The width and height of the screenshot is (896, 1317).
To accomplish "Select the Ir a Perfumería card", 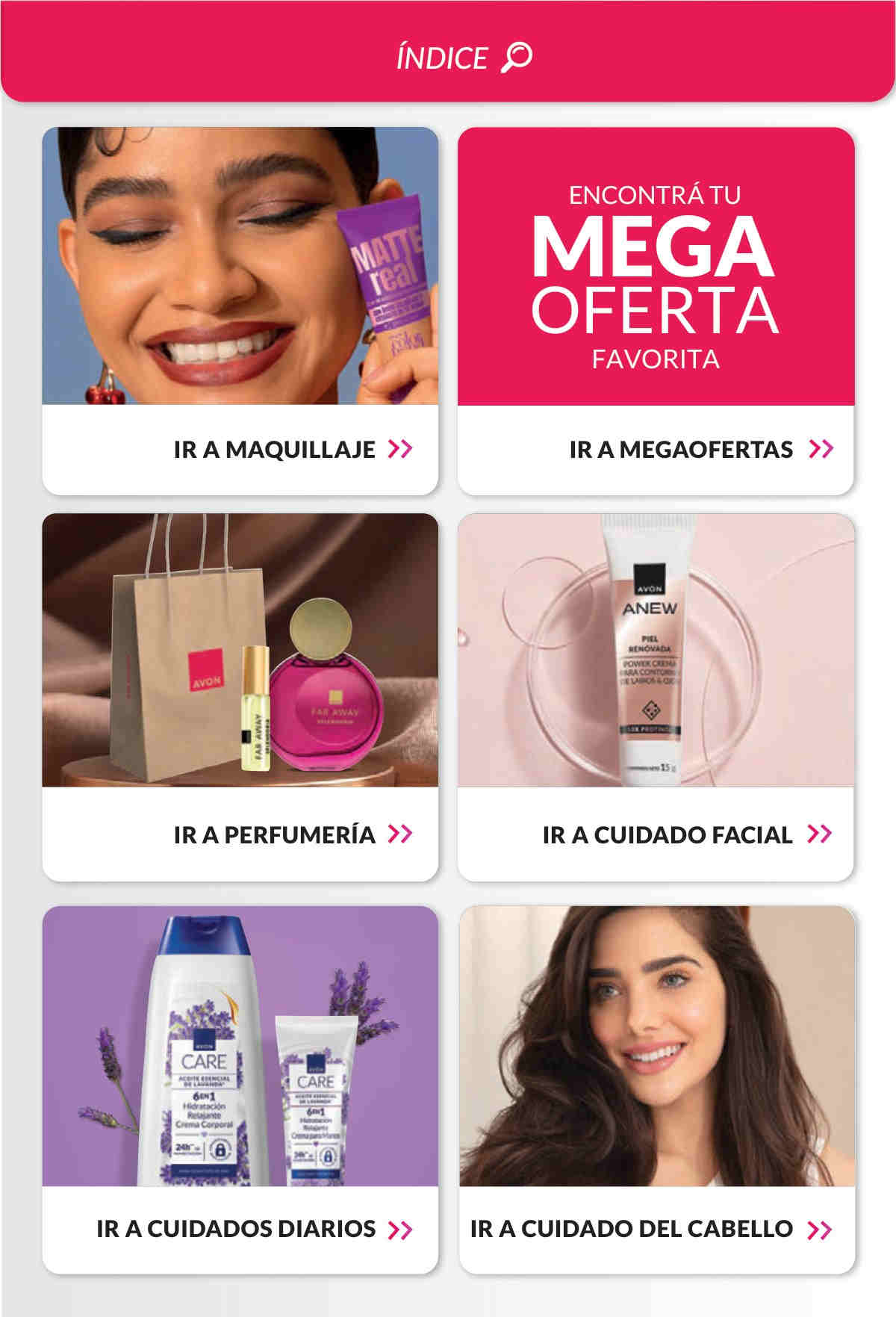I will coord(292,834).
